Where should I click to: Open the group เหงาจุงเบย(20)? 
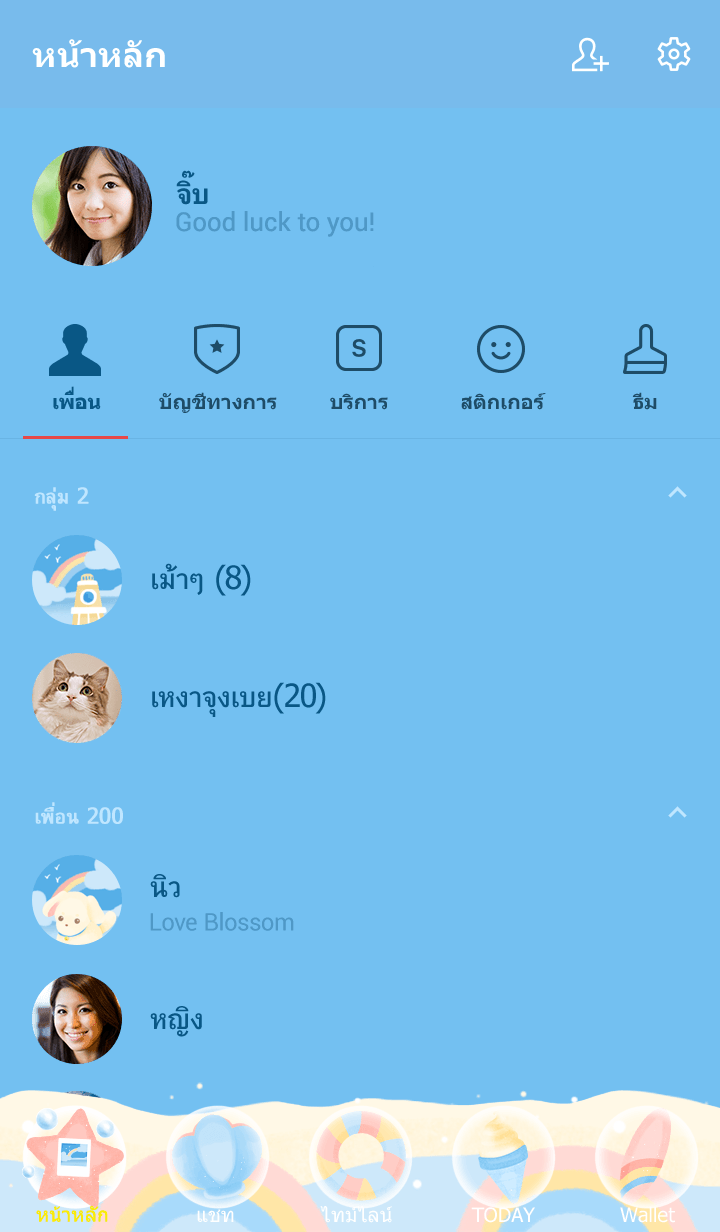(238, 698)
